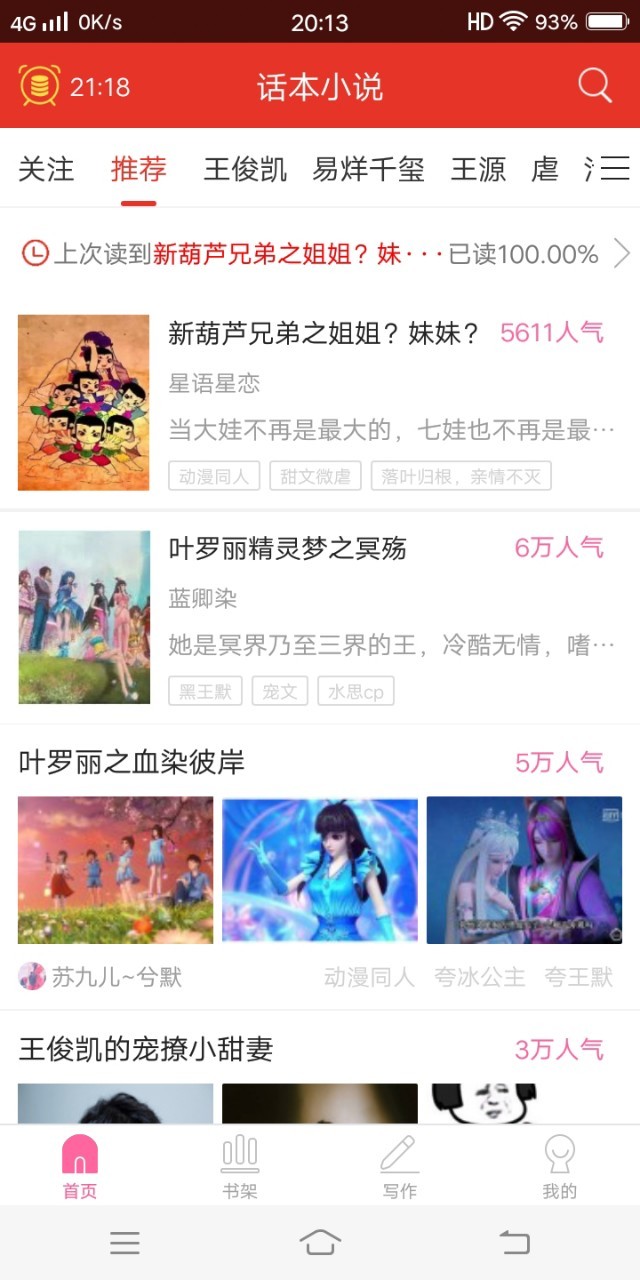Image resolution: width=640 pixels, height=1280 pixels.
Task: Open the 写作 writing tab
Action: pos(399,1166)
